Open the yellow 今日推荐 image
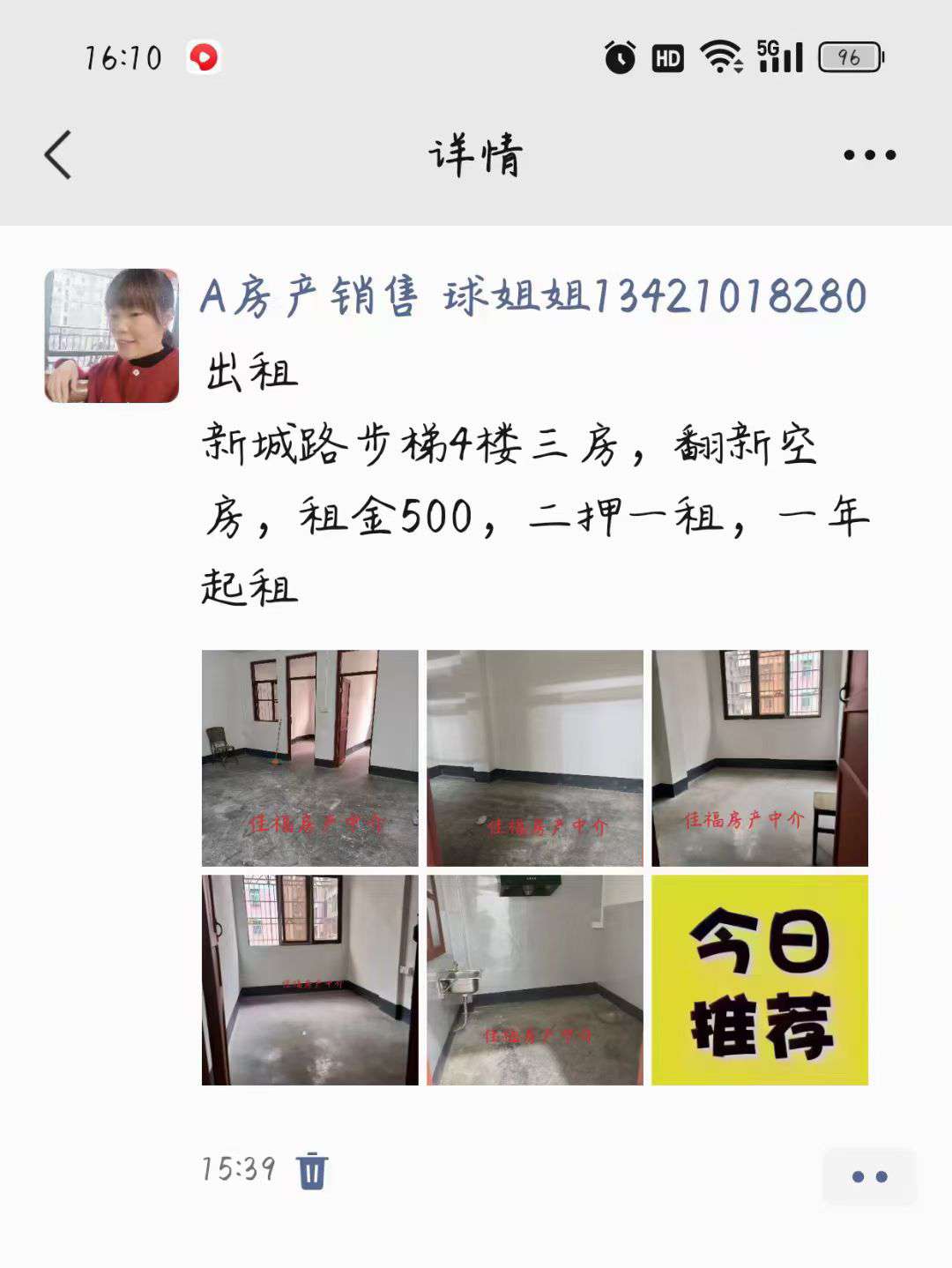This screenshot has height=1268, width=952. 760,980
